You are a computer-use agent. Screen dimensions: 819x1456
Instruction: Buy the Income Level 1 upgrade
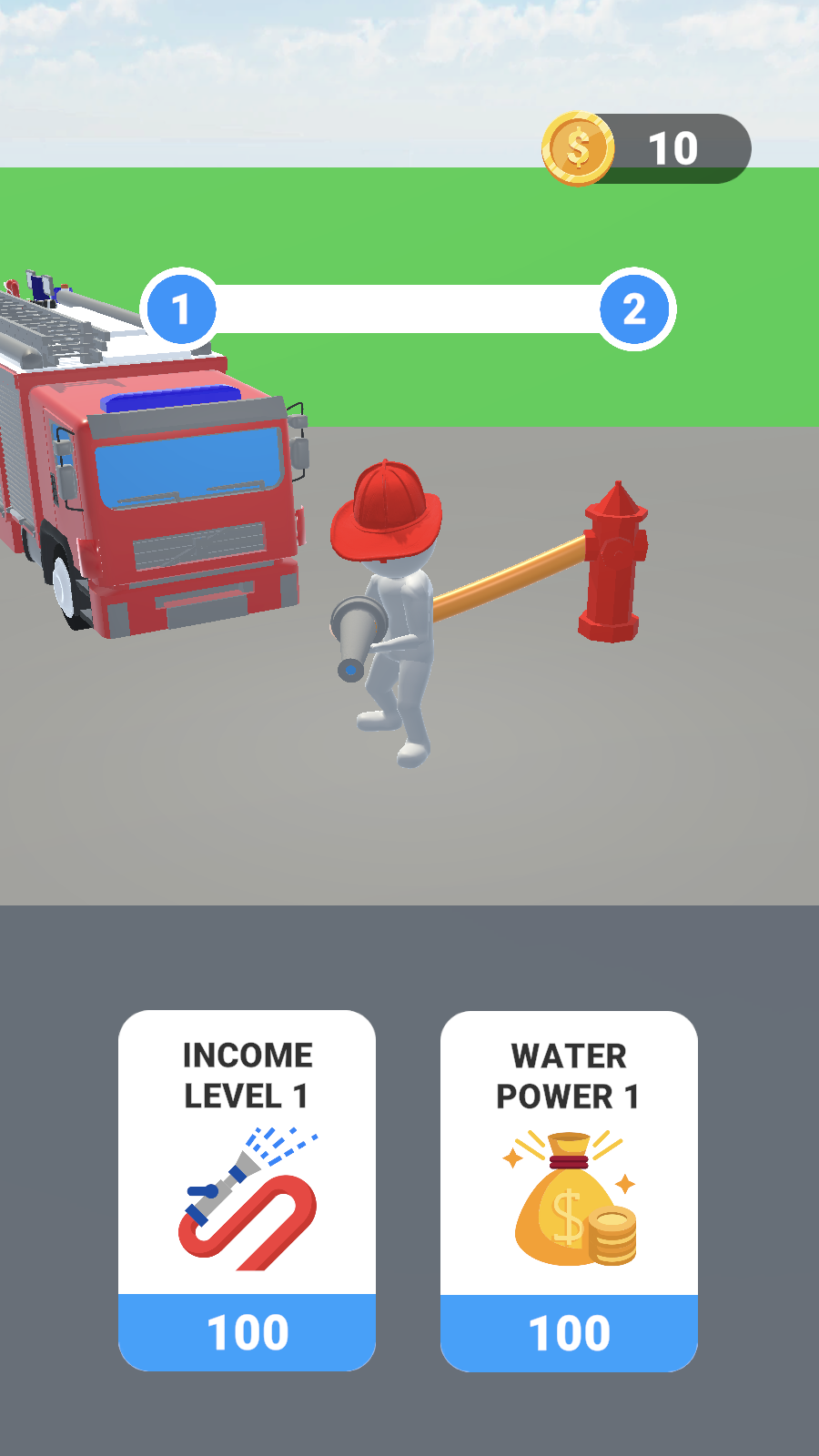pyautogui.click(x=247, y=1331)
